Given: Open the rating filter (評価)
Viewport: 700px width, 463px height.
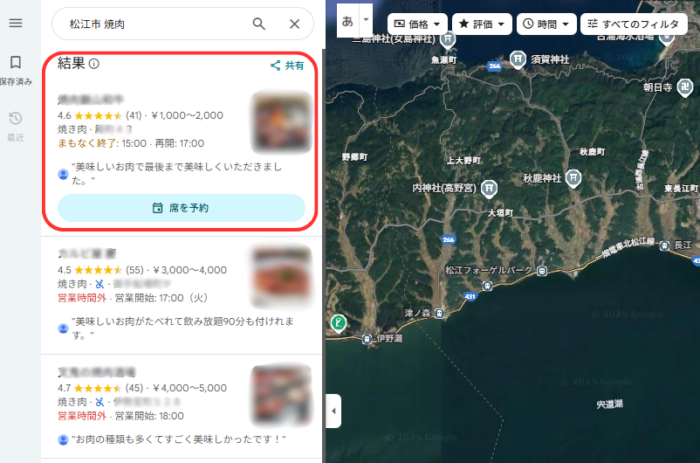Looking at the screenshot, I should (x=481, y=23).
